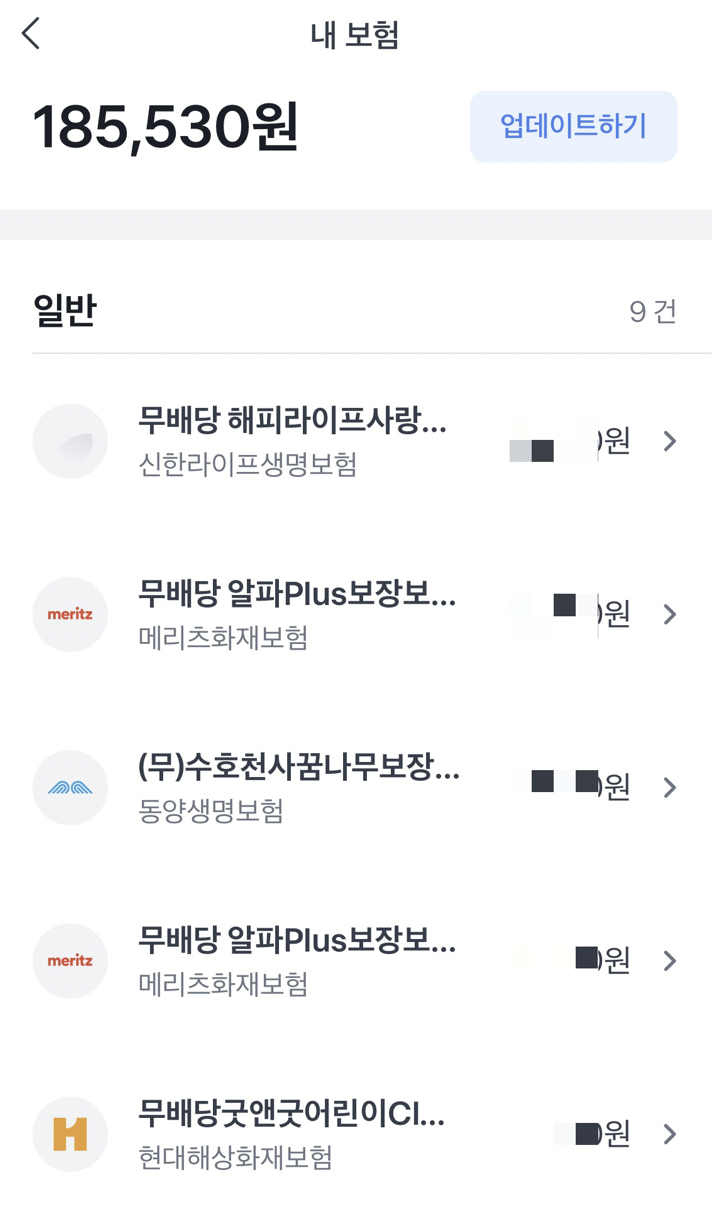Image resolution: width=712 pixels, height=1214 pixels.
Task: Select the 현대해상화재보험 굿앤굿어린이 policy
Action: coord(355,1134)
